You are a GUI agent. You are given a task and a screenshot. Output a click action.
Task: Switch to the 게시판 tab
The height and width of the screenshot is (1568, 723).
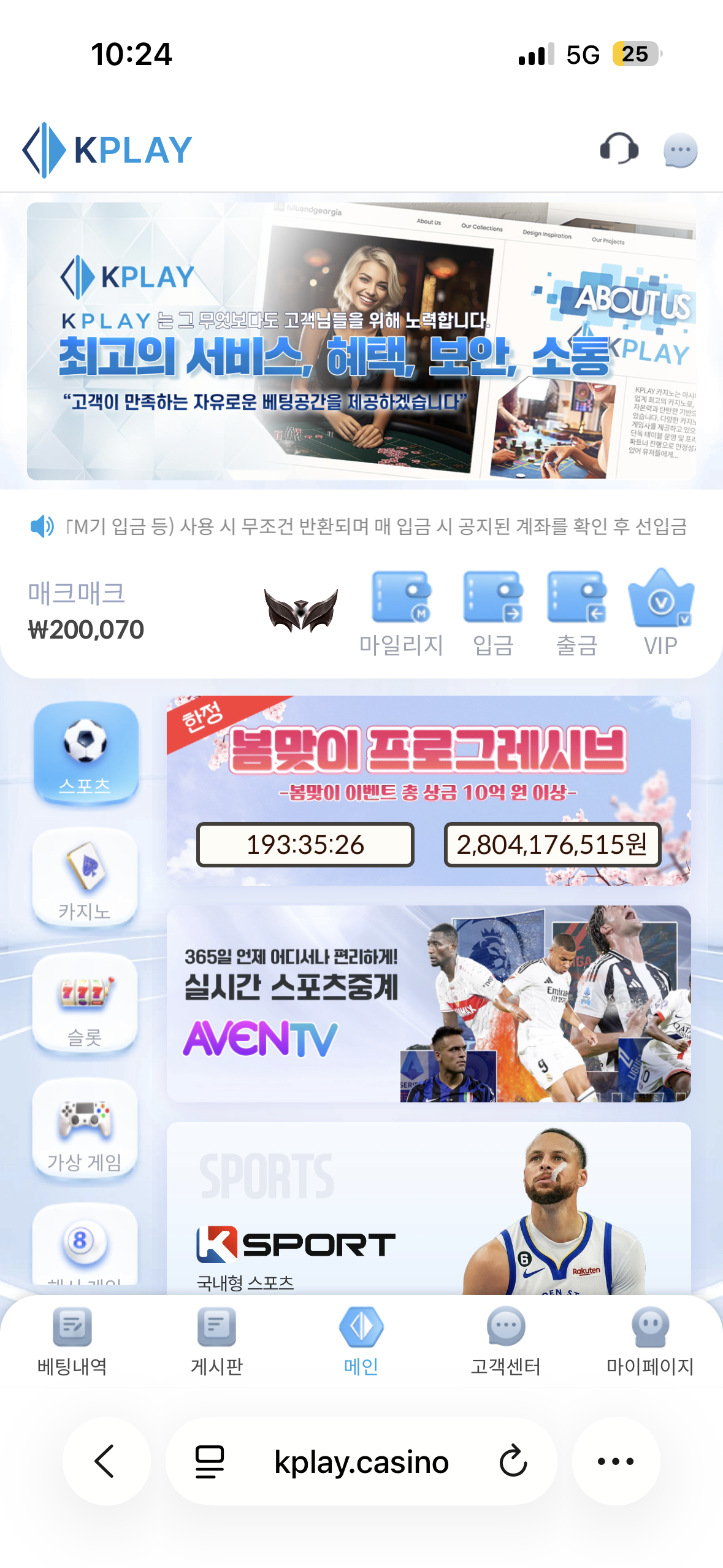[216, 1341]
